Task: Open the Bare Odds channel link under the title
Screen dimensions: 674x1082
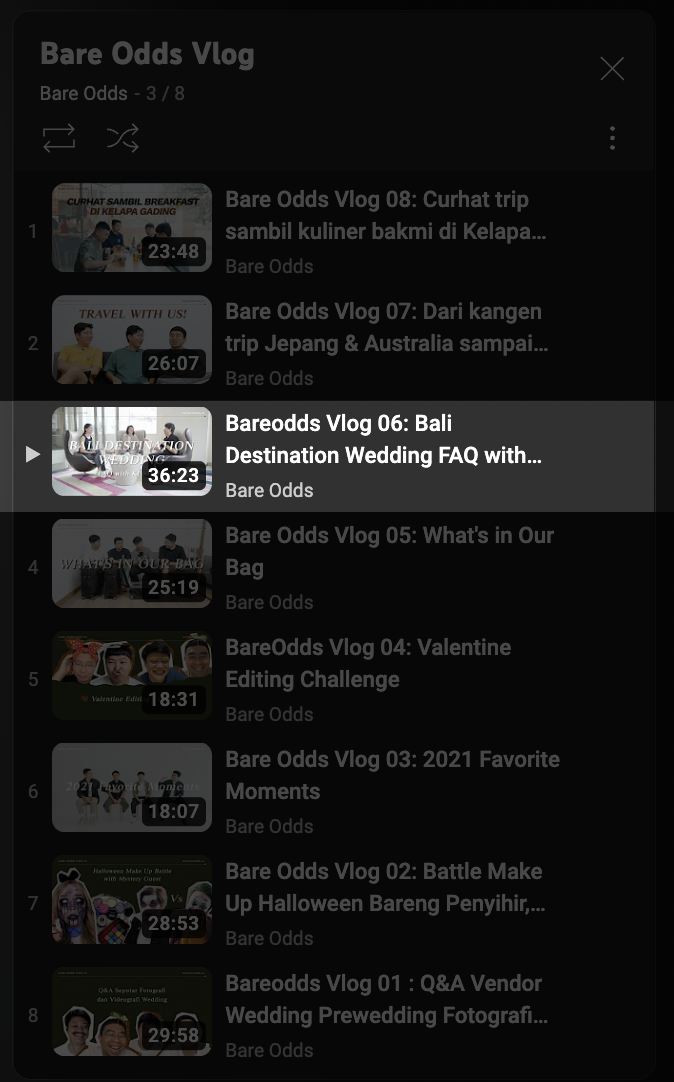Action: pyautogui.click(x=83, y=93)
